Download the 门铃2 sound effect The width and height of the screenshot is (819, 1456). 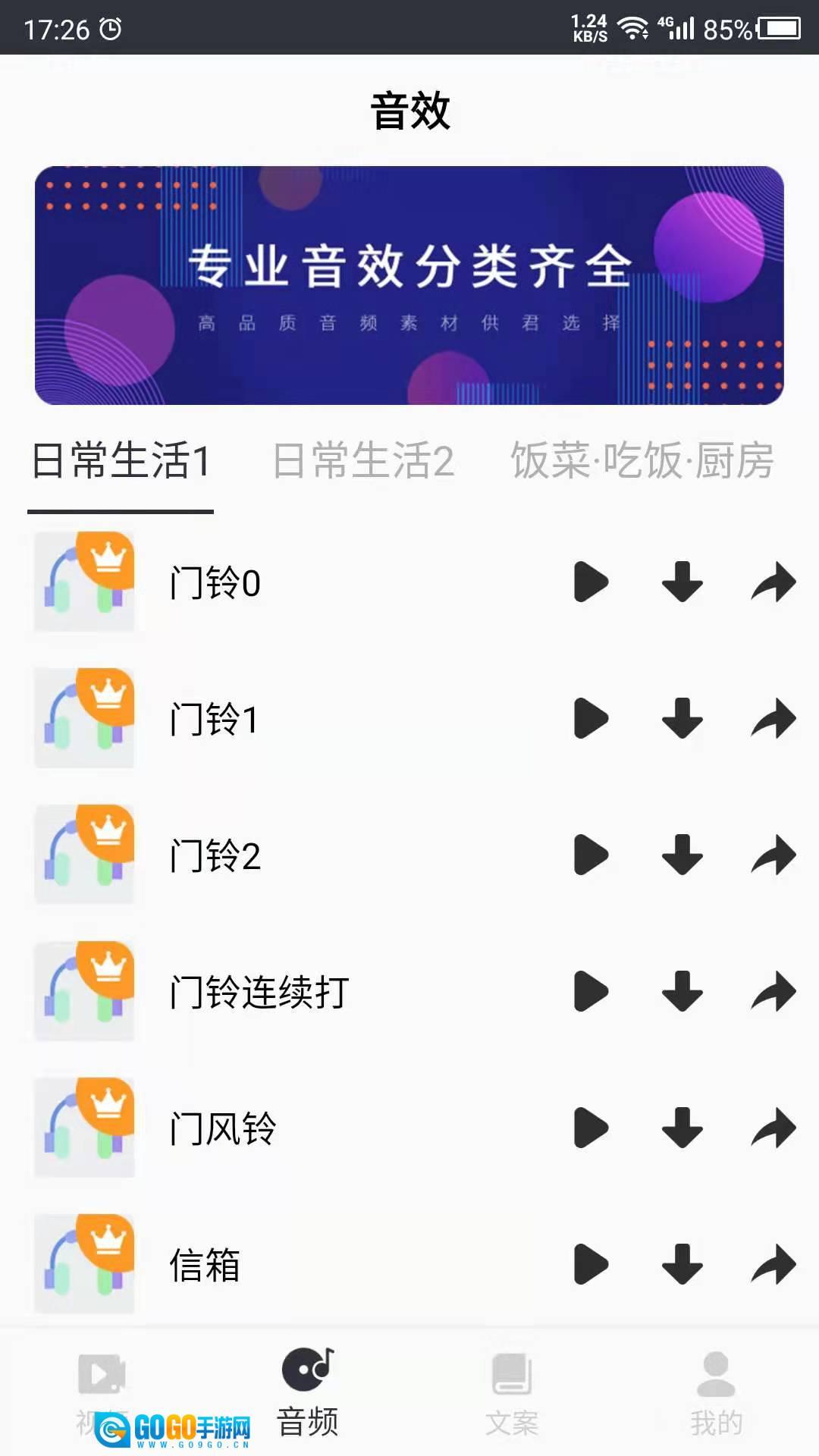tap(682, 855)
